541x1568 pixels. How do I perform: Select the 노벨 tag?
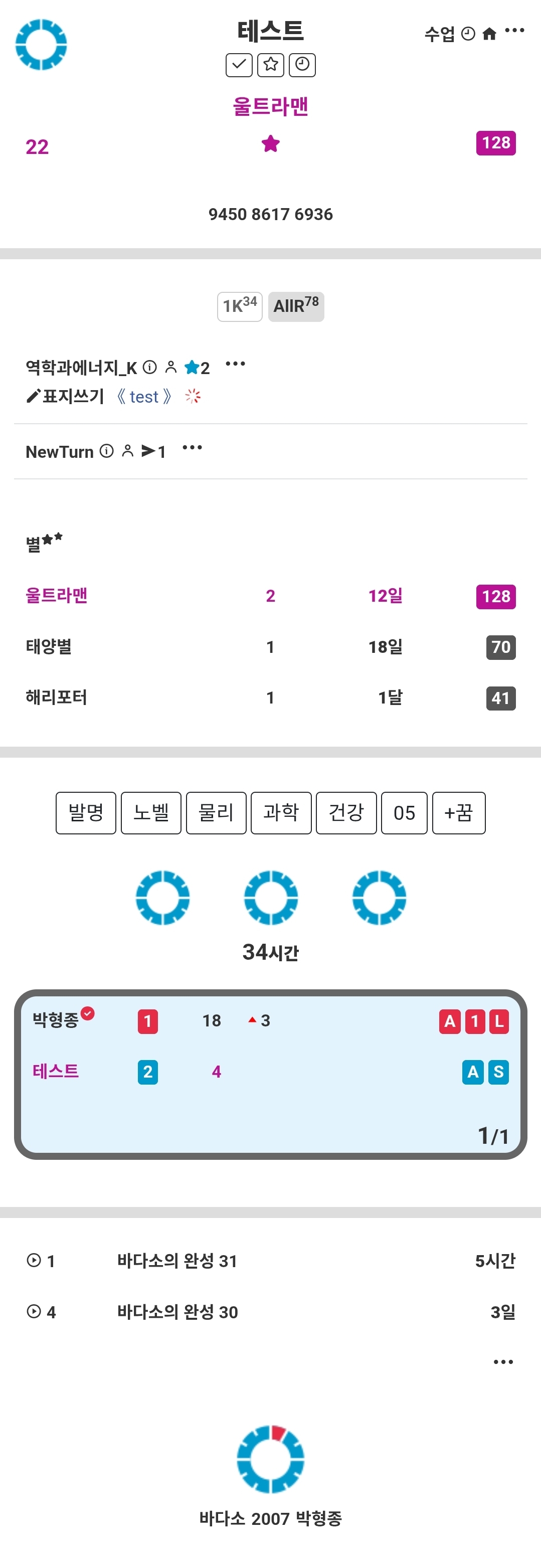[151, 813]
